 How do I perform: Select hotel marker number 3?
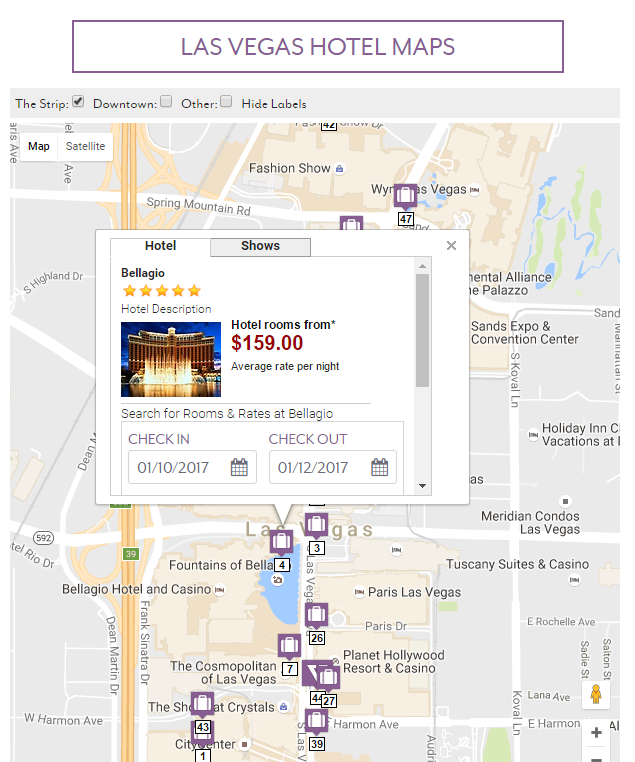(x=316, y=526)
